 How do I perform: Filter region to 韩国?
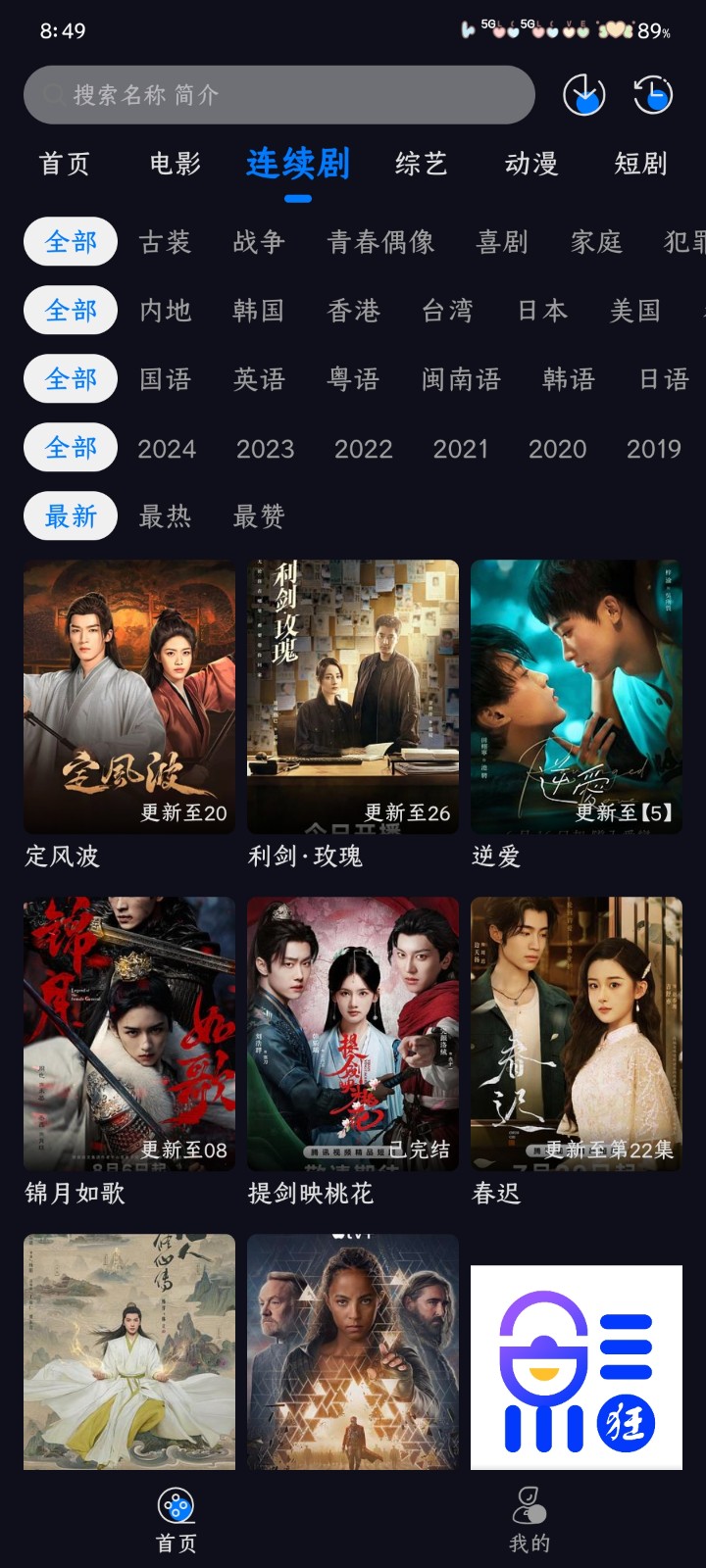click(x=258, y=311)
